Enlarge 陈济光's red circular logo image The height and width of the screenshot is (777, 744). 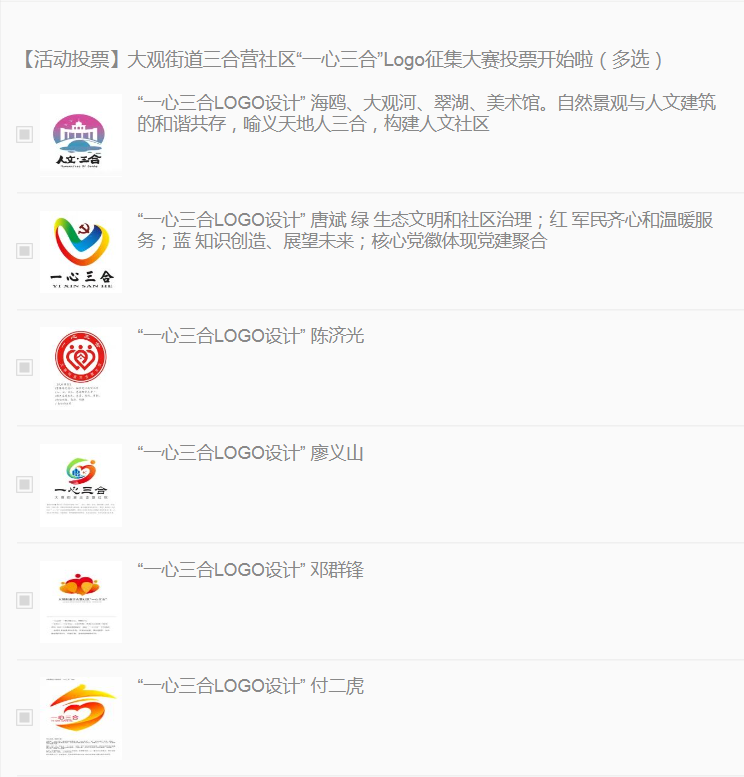tap(81, 368)
